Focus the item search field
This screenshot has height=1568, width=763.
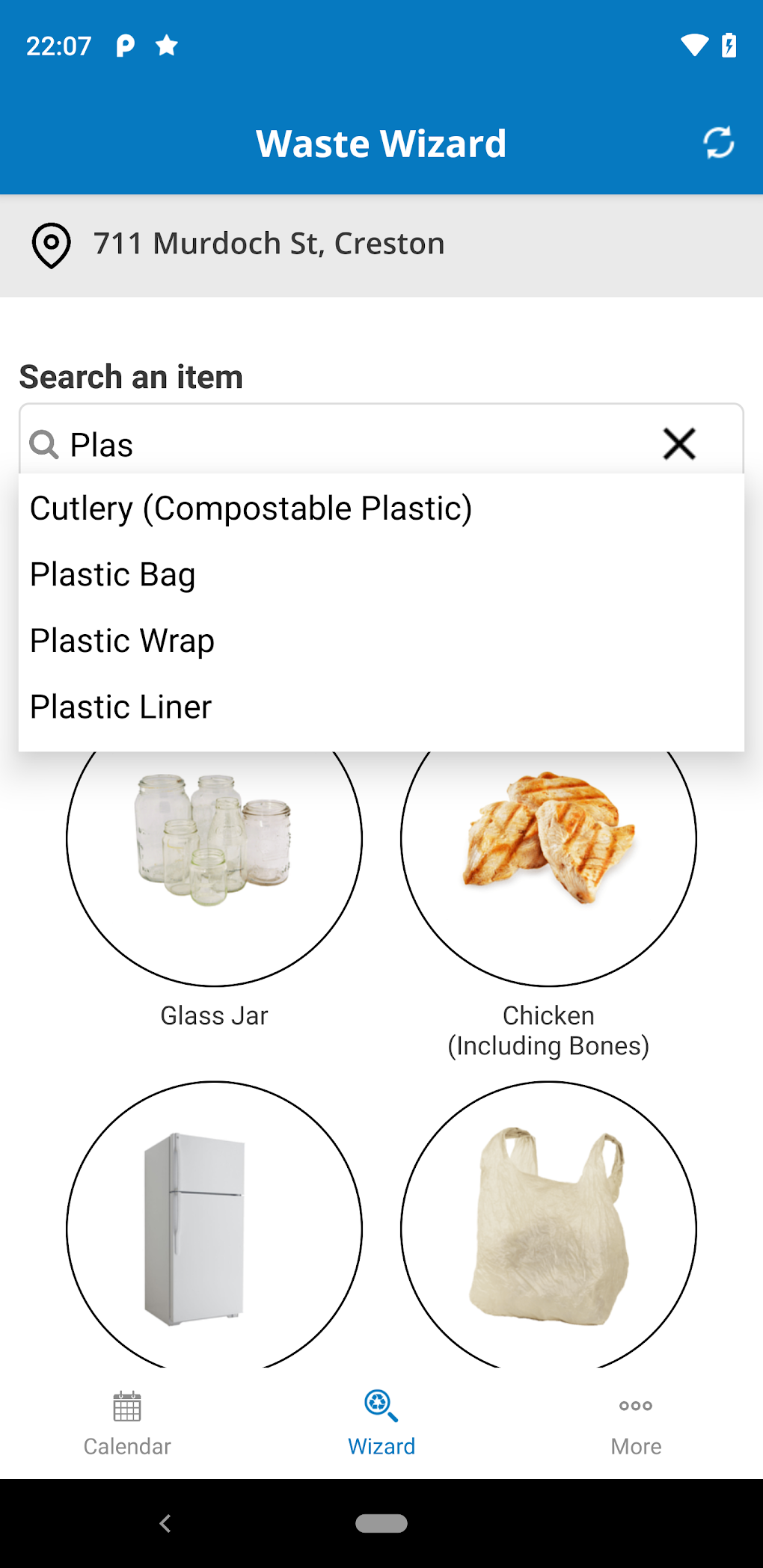359,444
